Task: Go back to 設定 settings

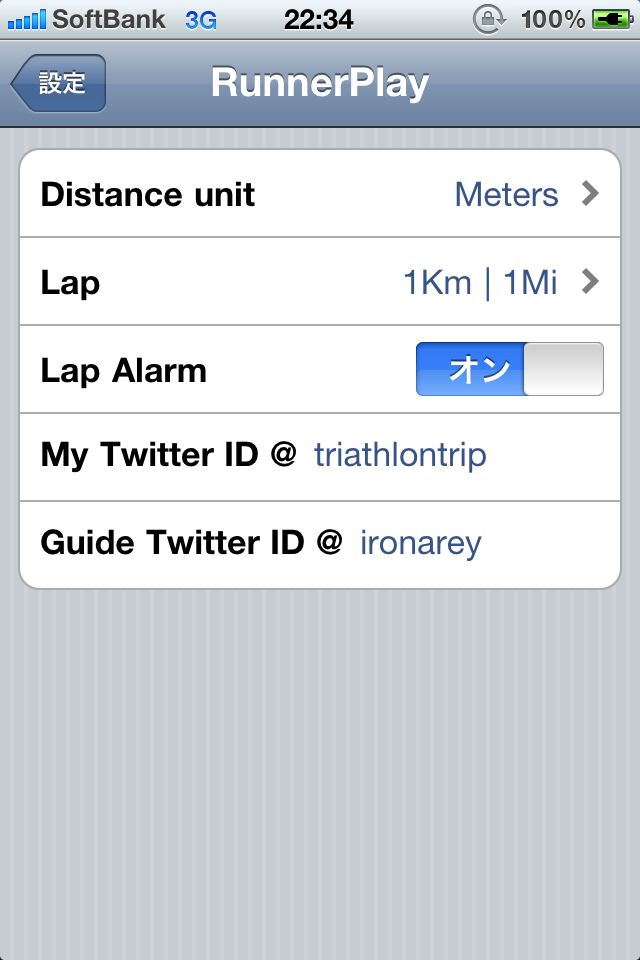Action: pos(59,84)
